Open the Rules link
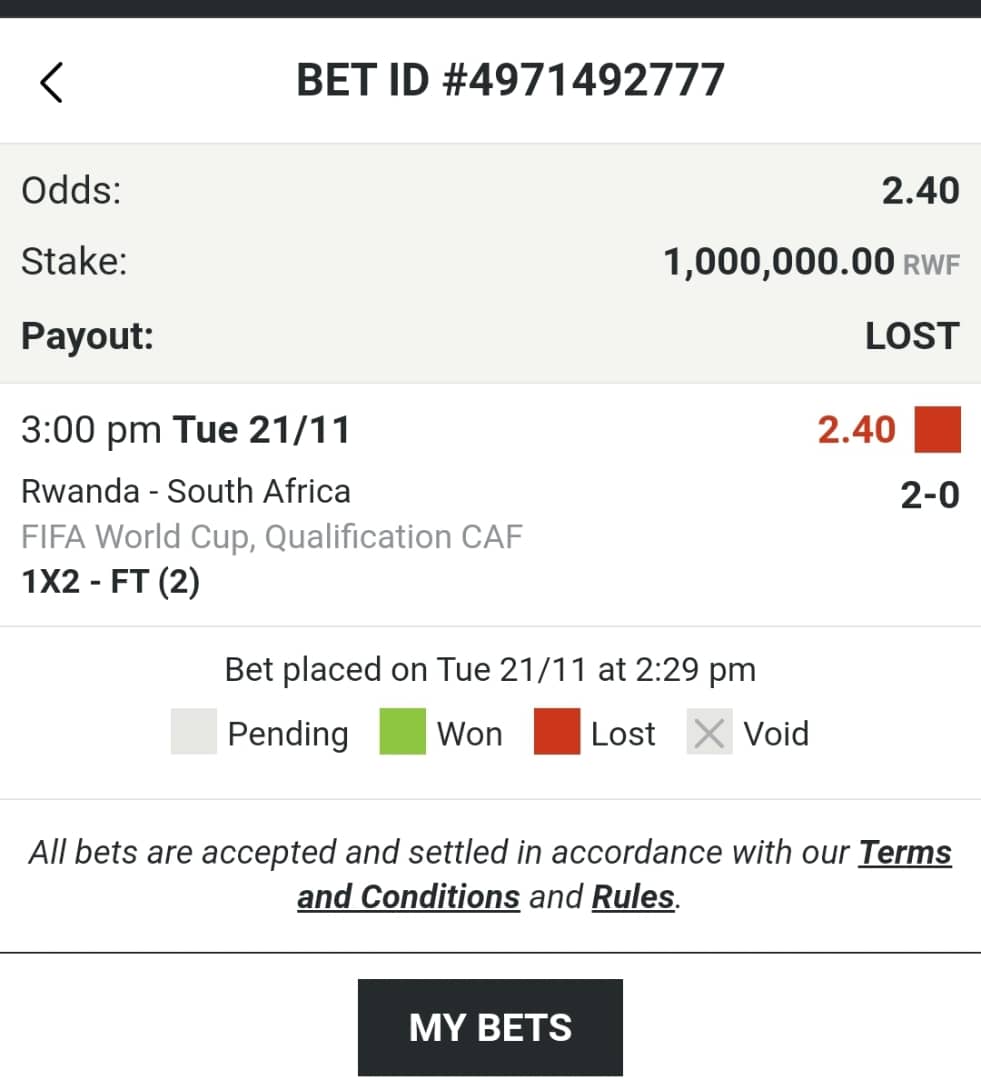Screen dimensions: 981x1080 (633, 896)
